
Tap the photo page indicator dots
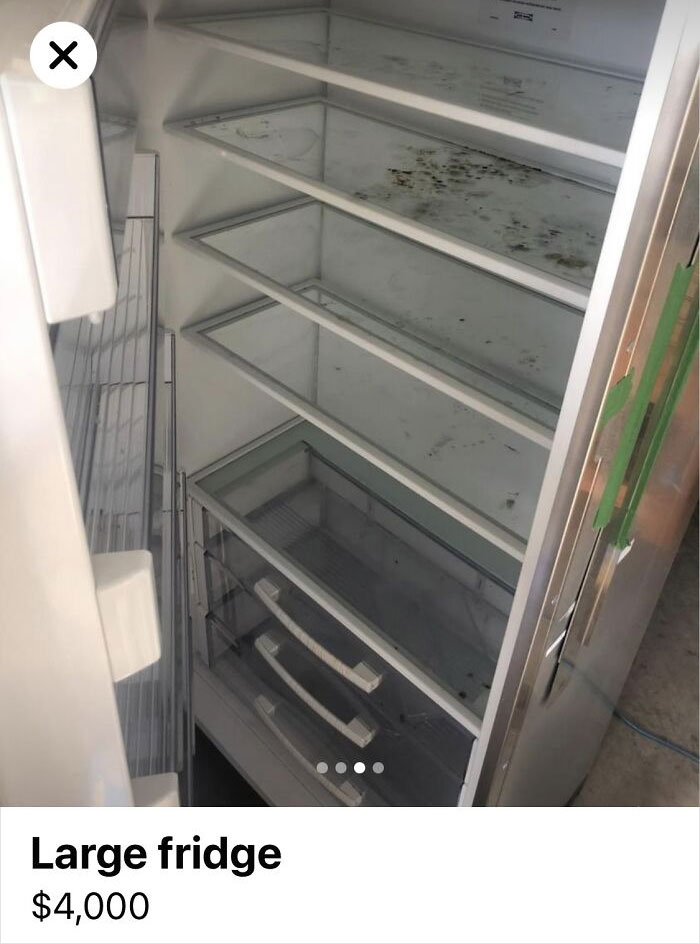click(x=350, y=767)
